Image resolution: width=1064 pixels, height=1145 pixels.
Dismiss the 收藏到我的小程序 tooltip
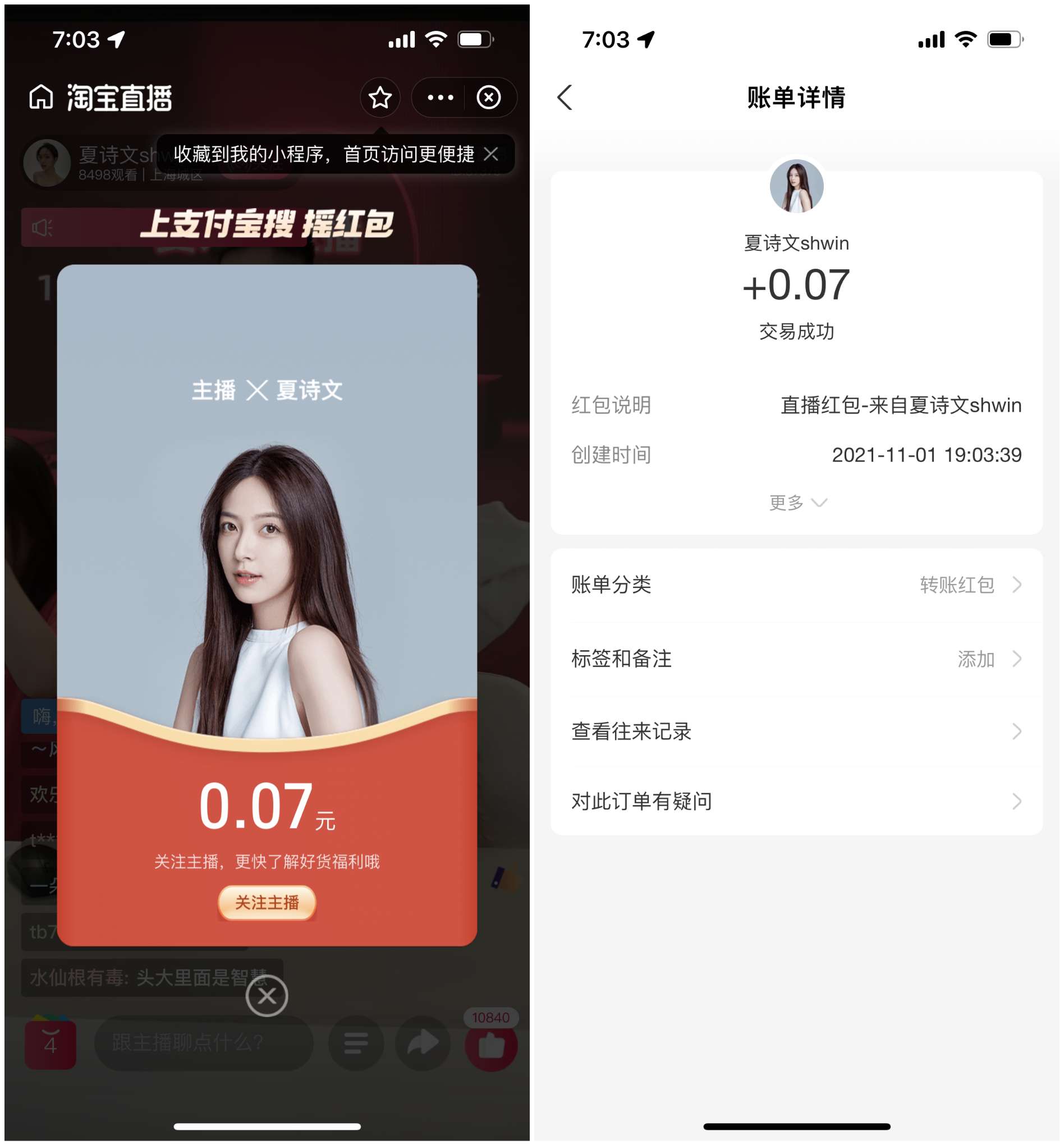click(x=491, y=154)
